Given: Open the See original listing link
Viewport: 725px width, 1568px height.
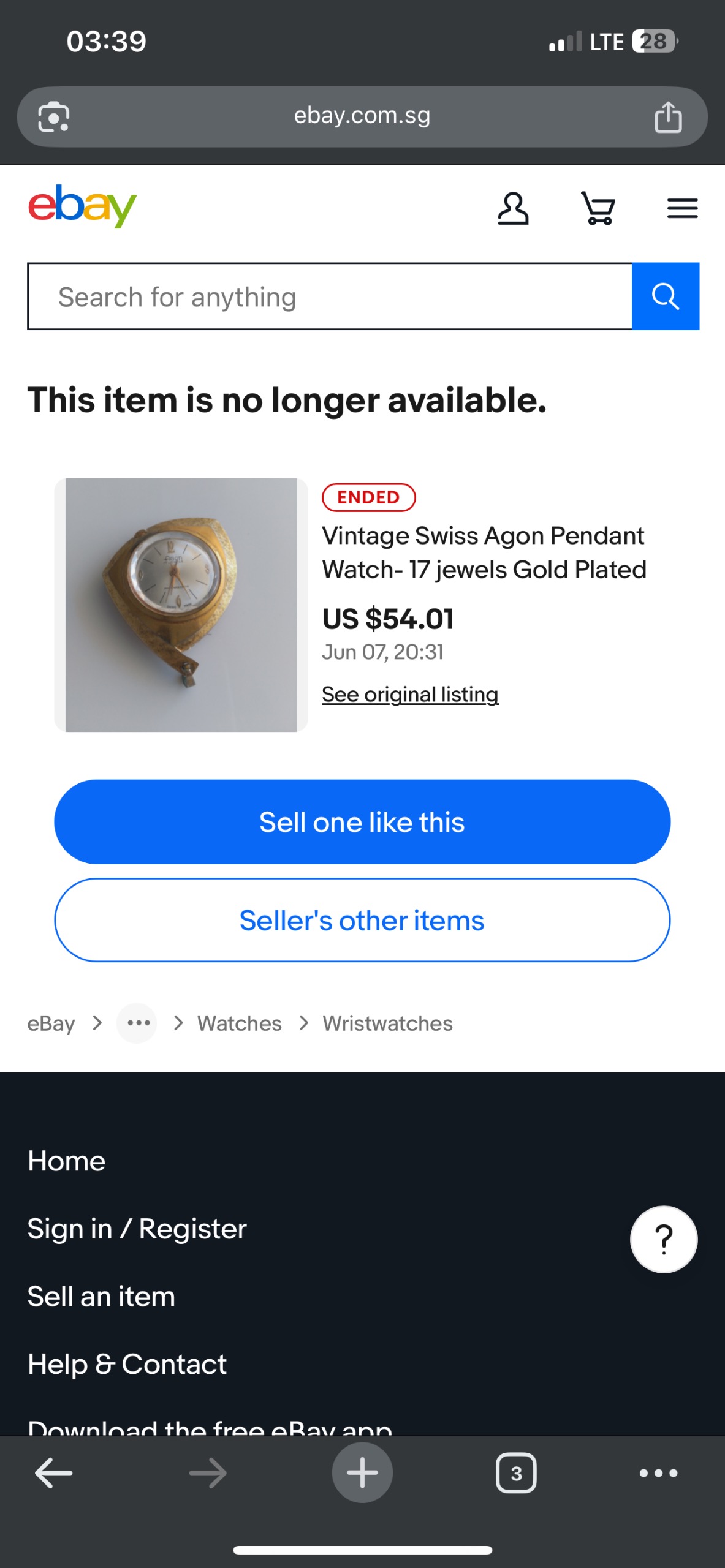Looking at the screenshot, I should (410, 695).
